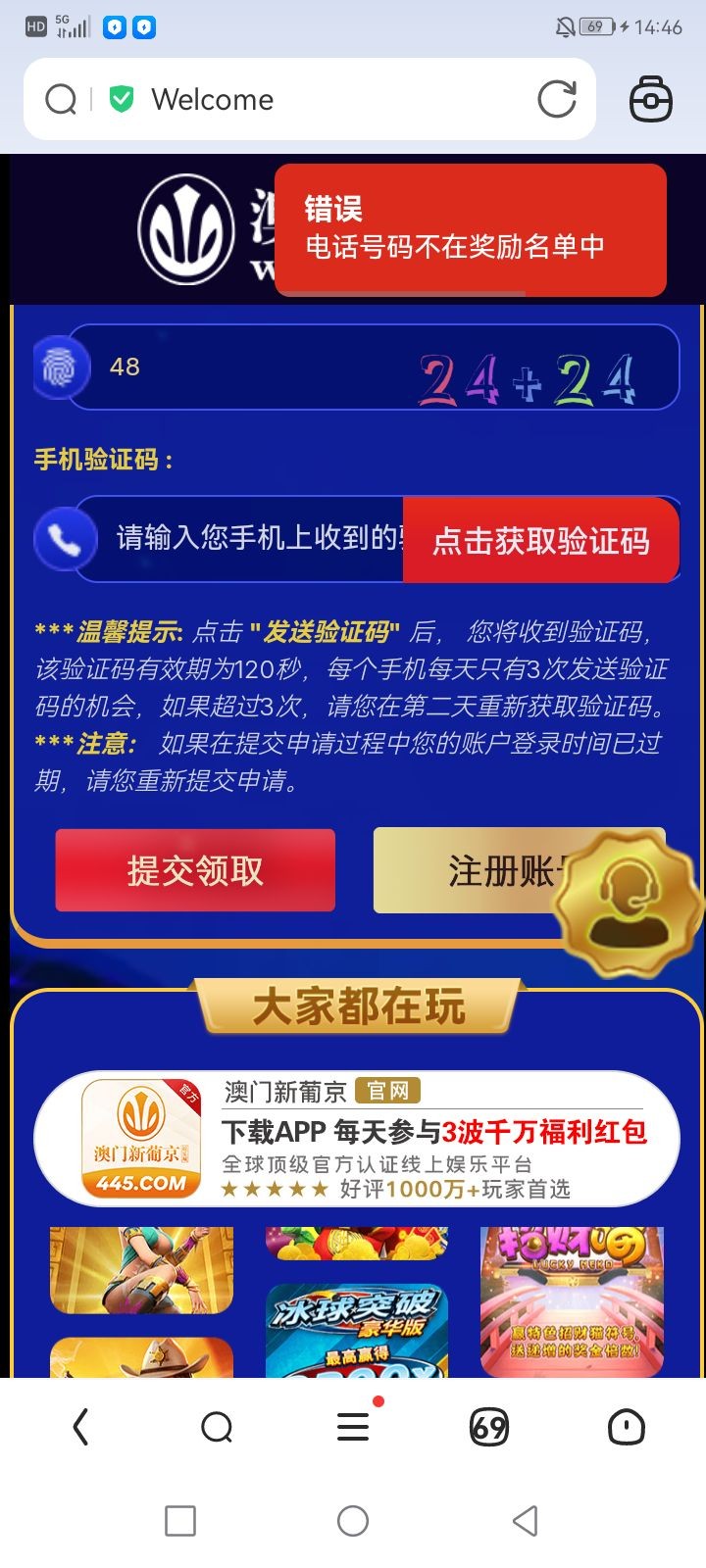The image size is (706, 1568).
Task: Open the 澳门新葡京 app download banner
Action: (357, 1138)
